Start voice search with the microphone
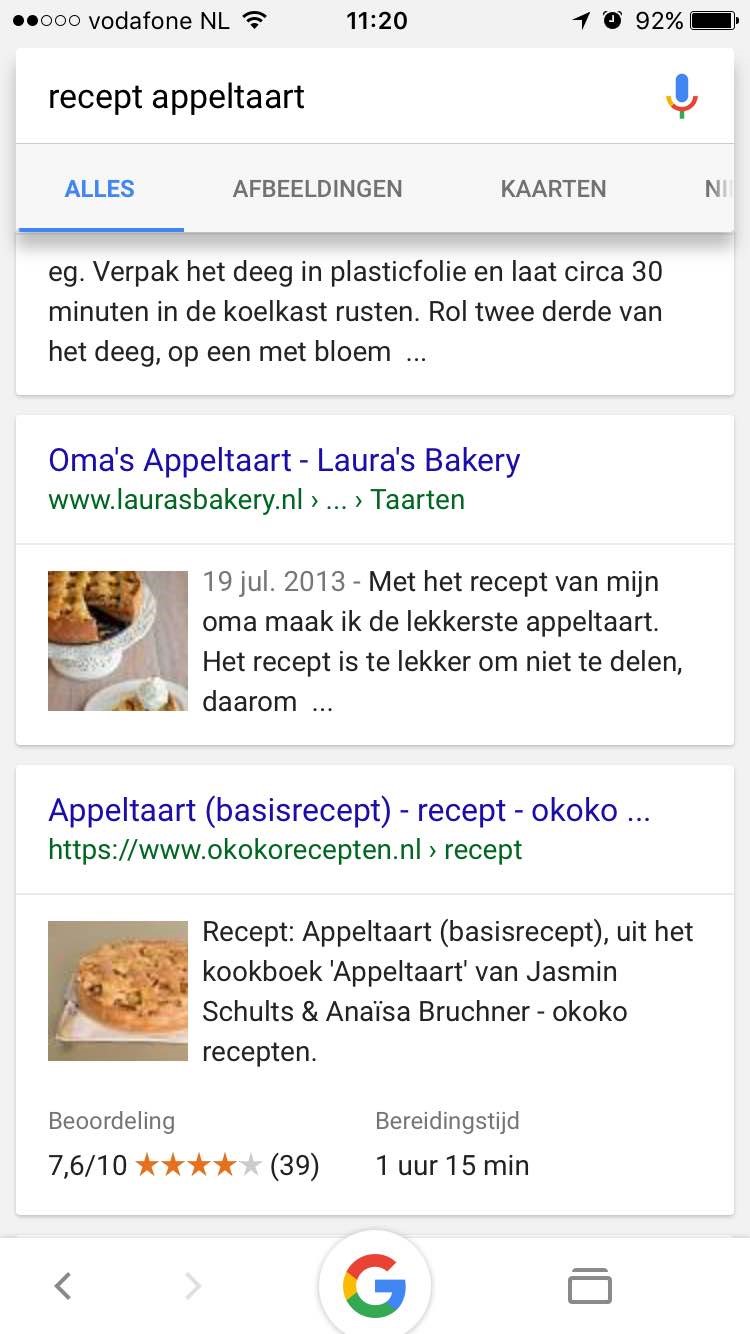750x1334 pixels. (682, 97)
